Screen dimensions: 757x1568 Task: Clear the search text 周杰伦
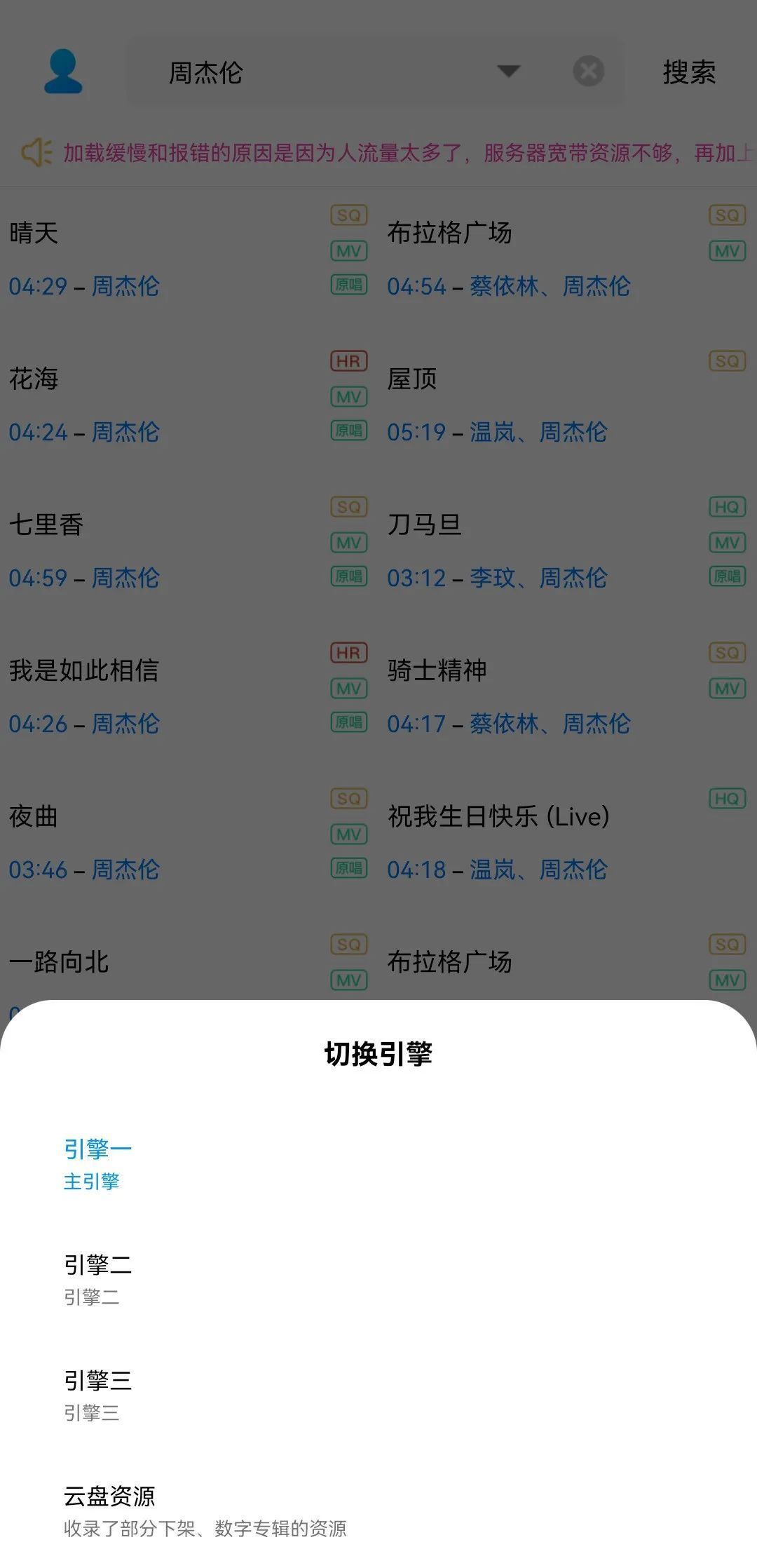pyautogui.click(x=589, y=72)
